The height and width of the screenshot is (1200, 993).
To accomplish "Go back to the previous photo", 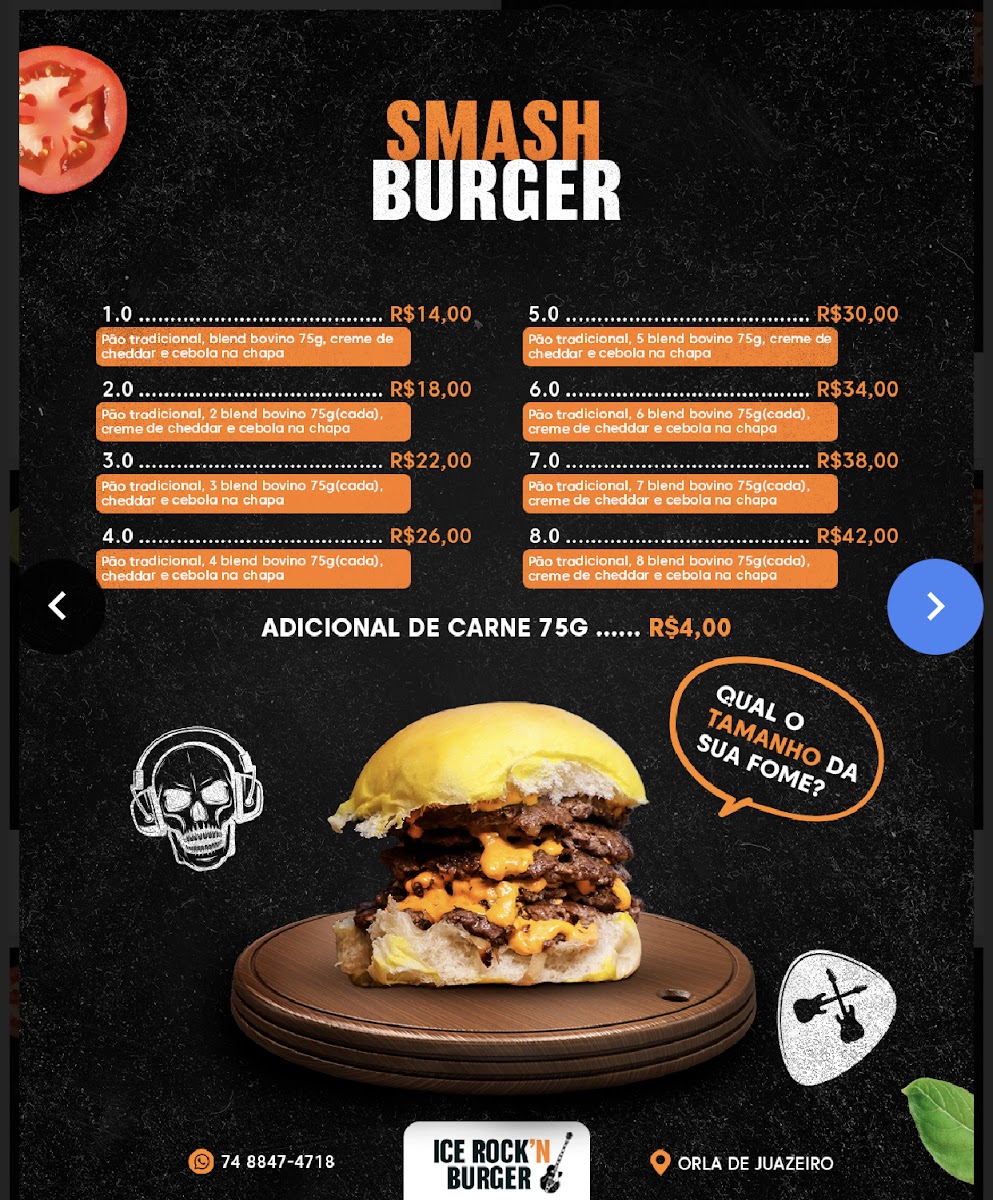I will [x=58, y=606].
